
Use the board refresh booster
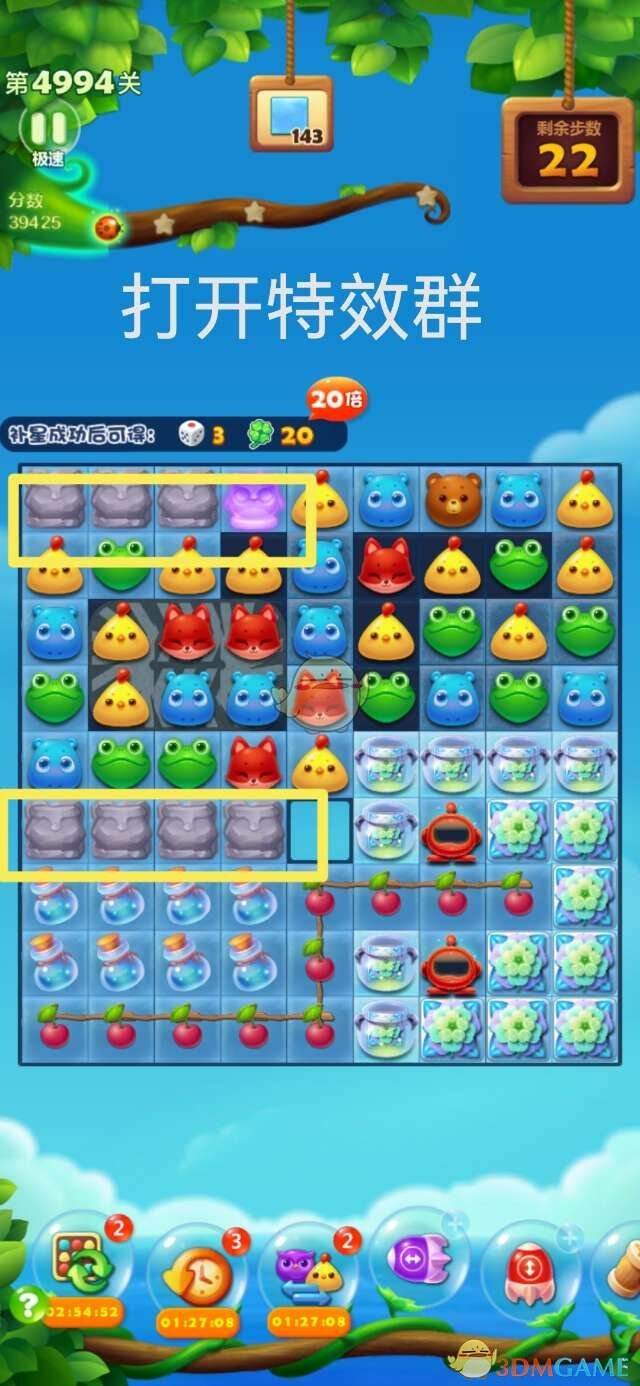pyautogui.click(x=83, y=1264)
